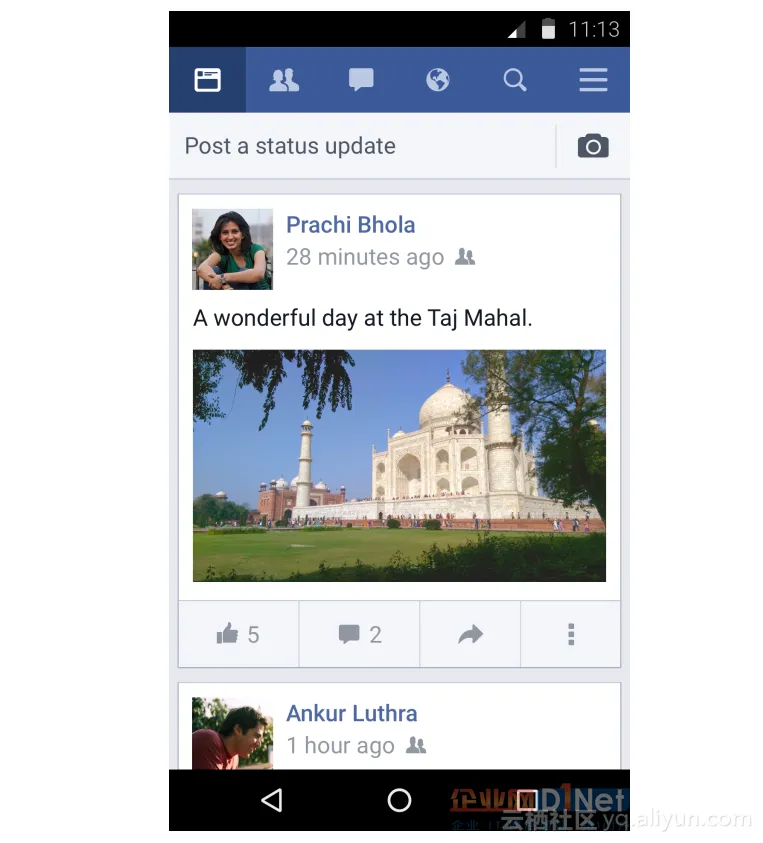Comment on Prachi Bhola's post
This screenshot has height=843, width=763.
coord(359,634)
